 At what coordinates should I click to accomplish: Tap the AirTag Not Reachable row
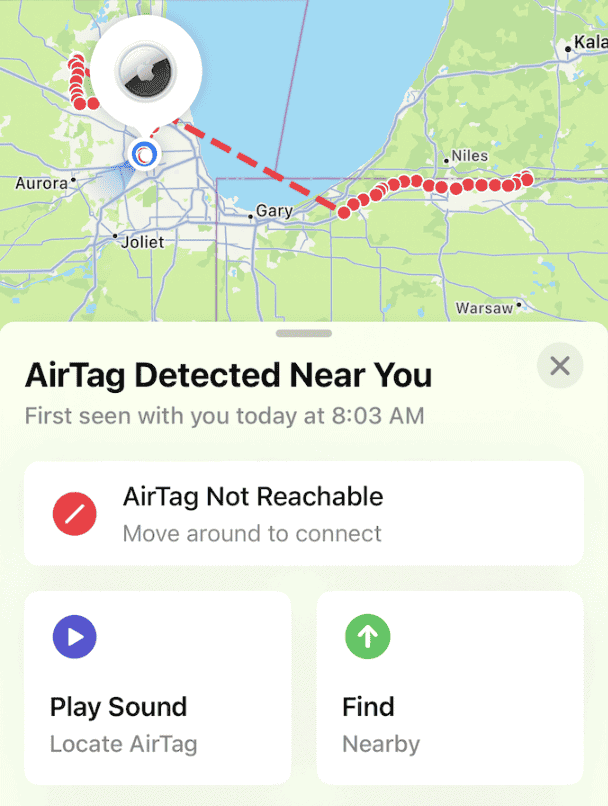point(303,513)
